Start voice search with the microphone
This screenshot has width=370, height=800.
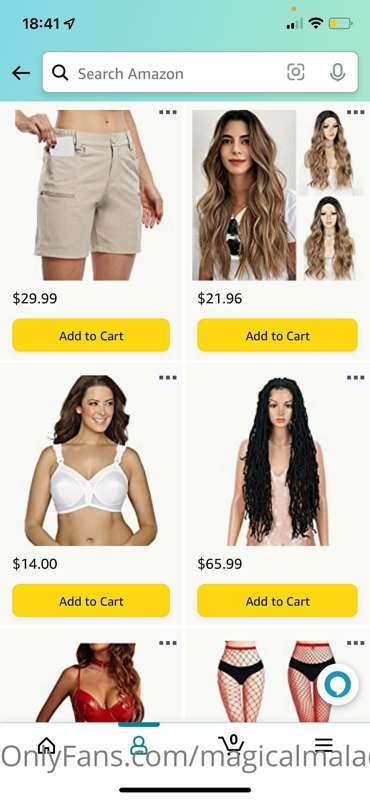[x=337, y=72]
